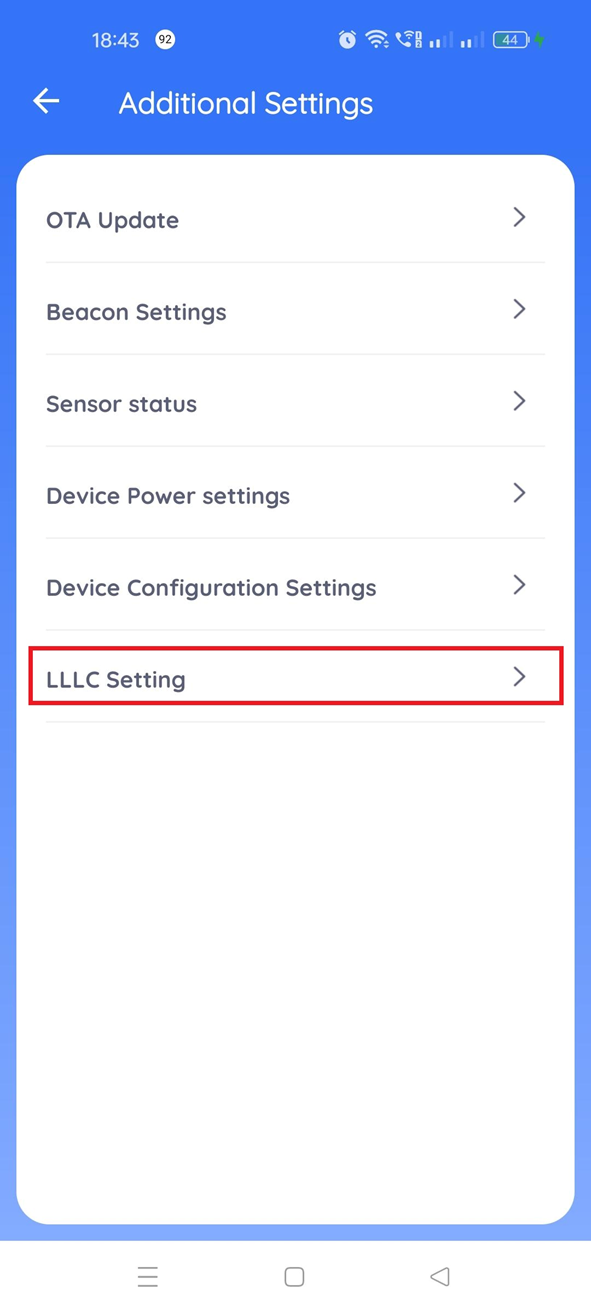Open Beacon Settings

click(295, 310)
